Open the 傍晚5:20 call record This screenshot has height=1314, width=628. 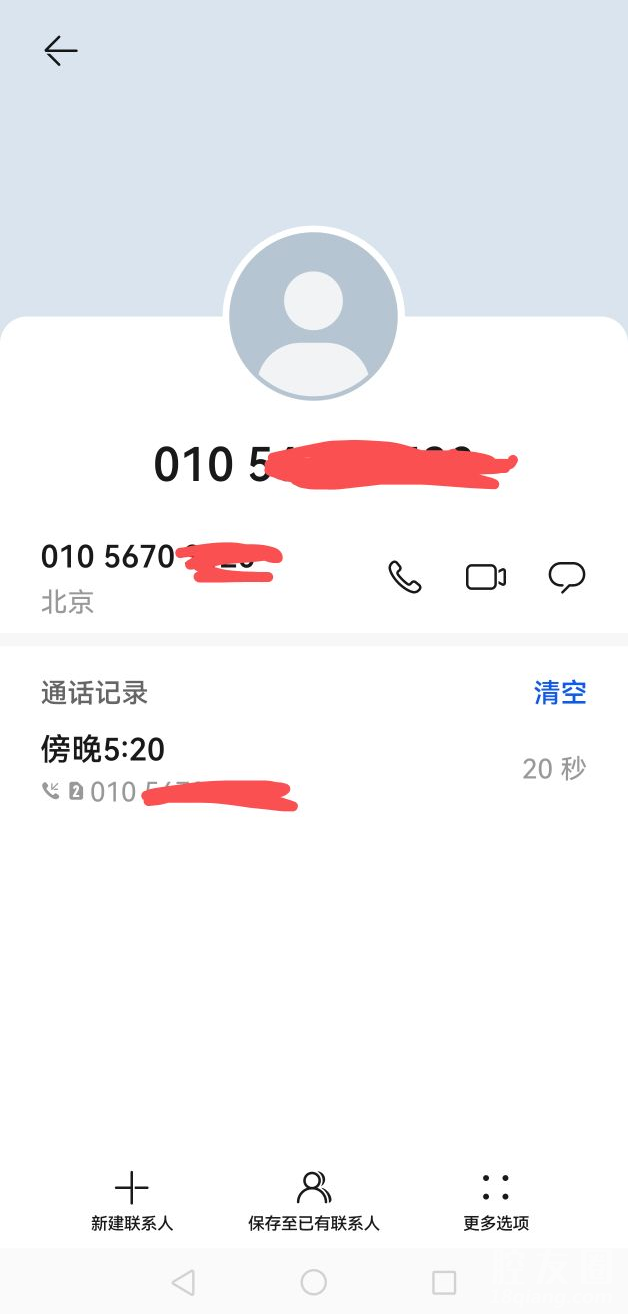click(x=300, y=769)
